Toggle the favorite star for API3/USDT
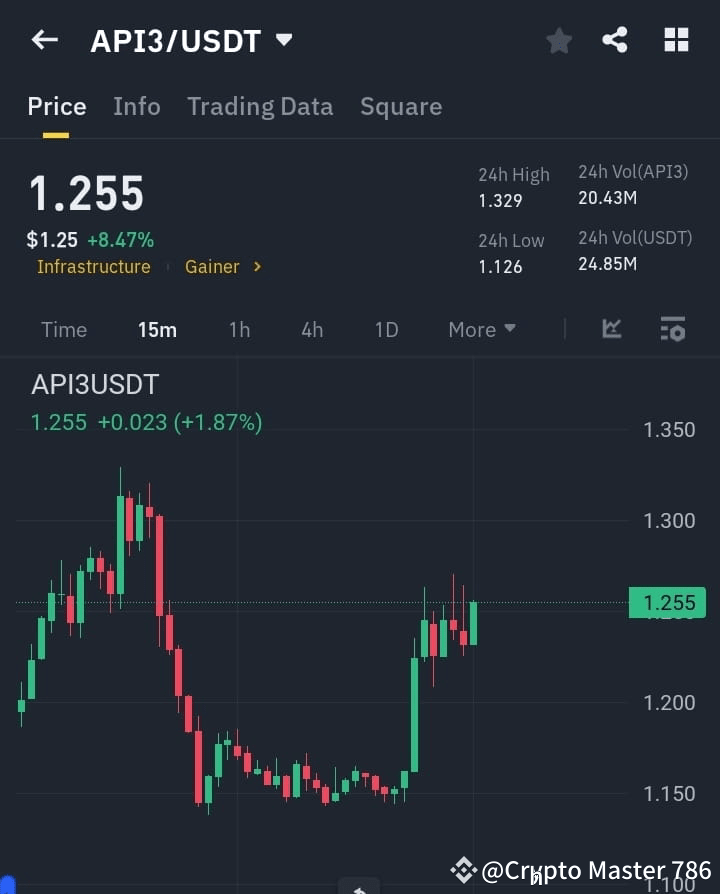This screenshot has height=894, width=720. (x=558, y=40)
